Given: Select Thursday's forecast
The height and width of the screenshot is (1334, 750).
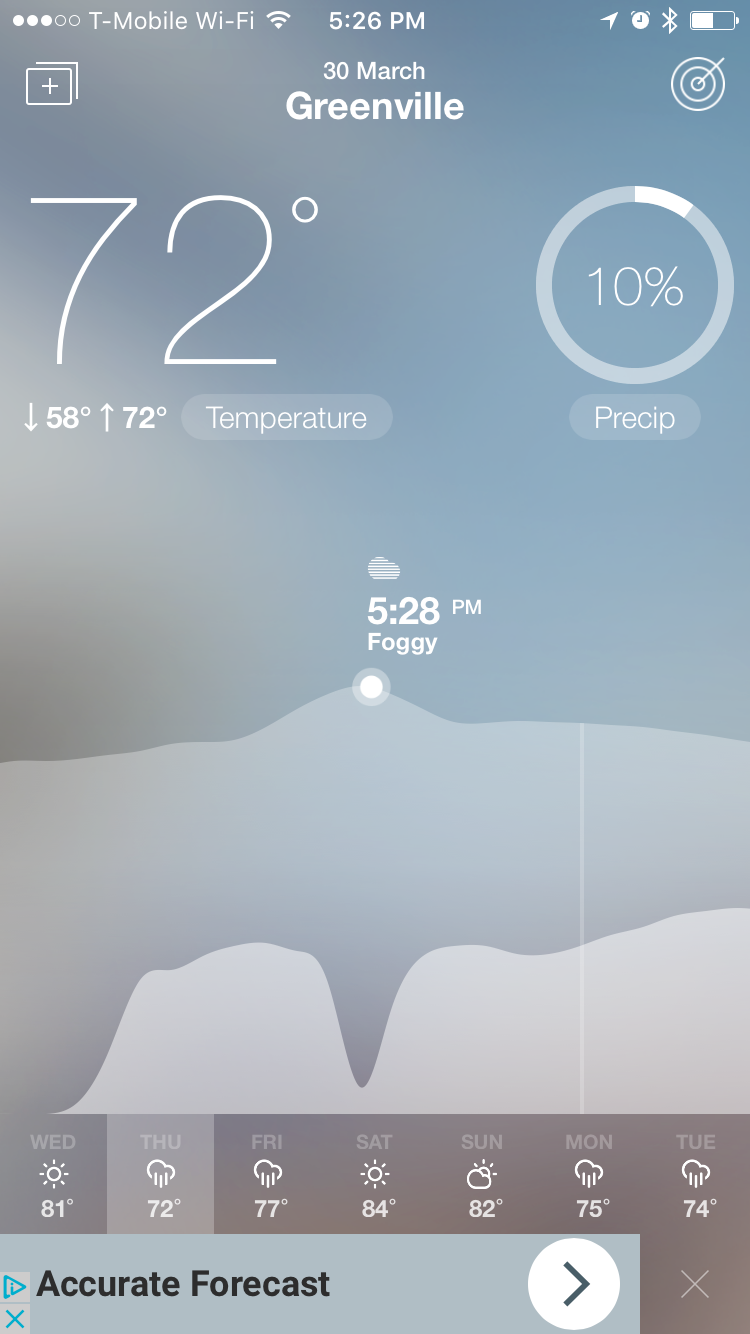Looking at the screenshot, I should click(161, 1175).
